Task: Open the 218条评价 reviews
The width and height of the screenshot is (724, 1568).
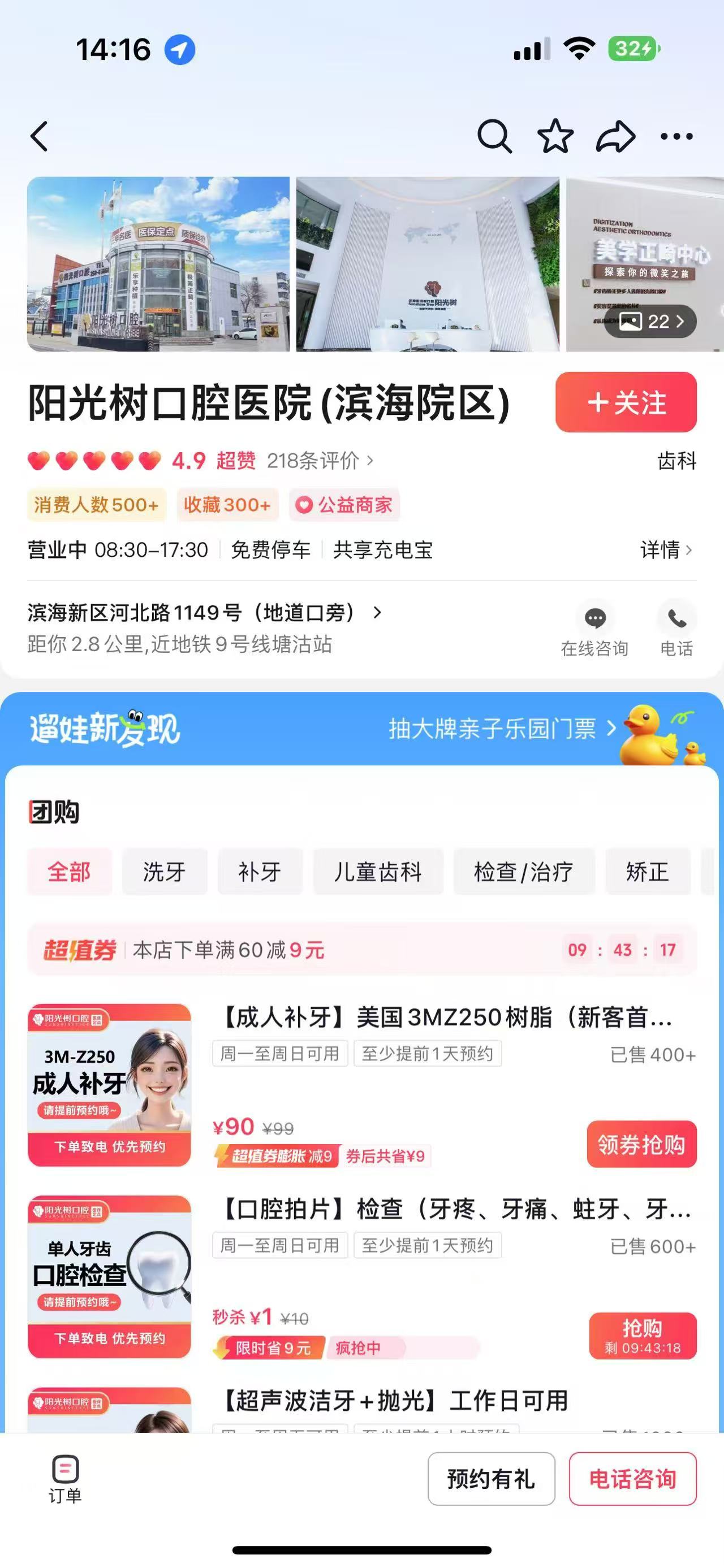Action: 320,461
